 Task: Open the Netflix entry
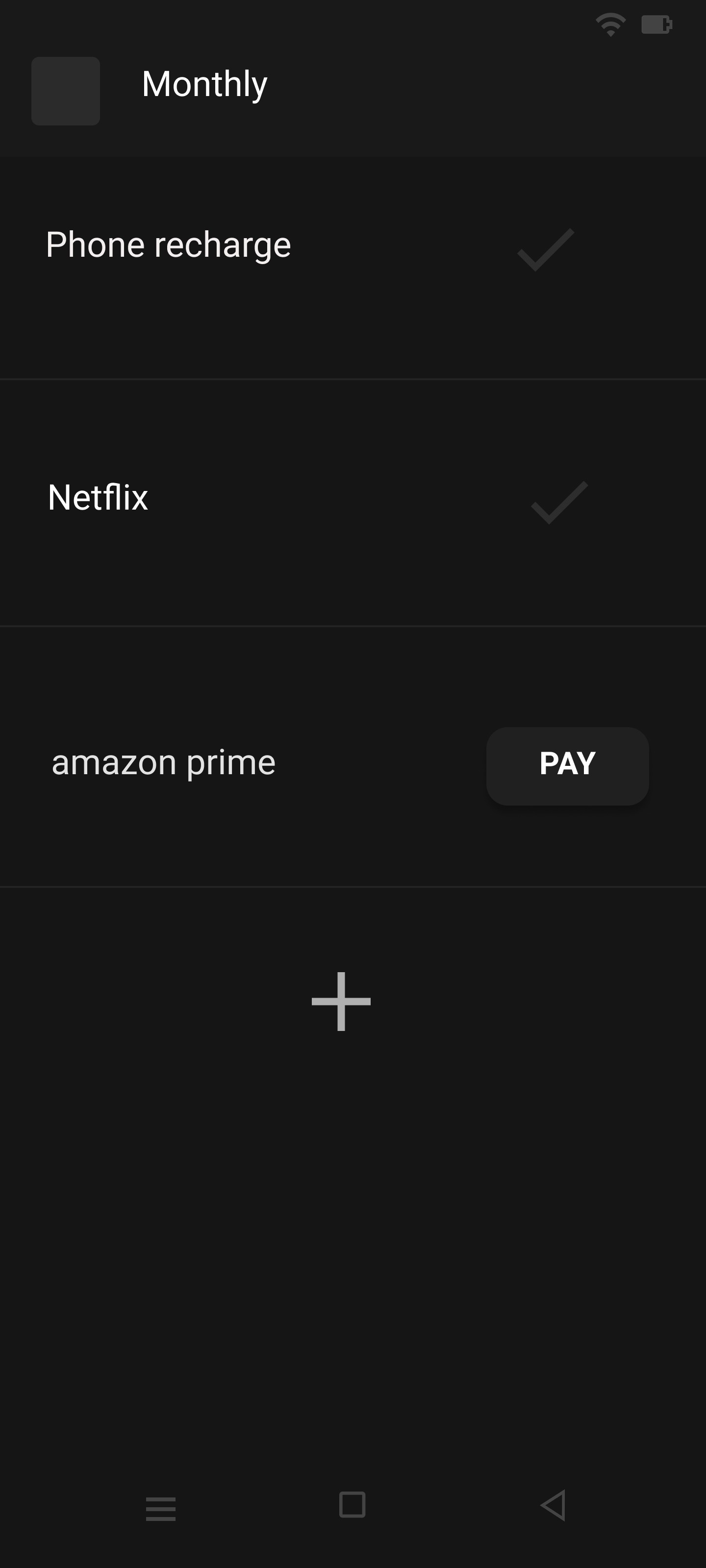353,503
